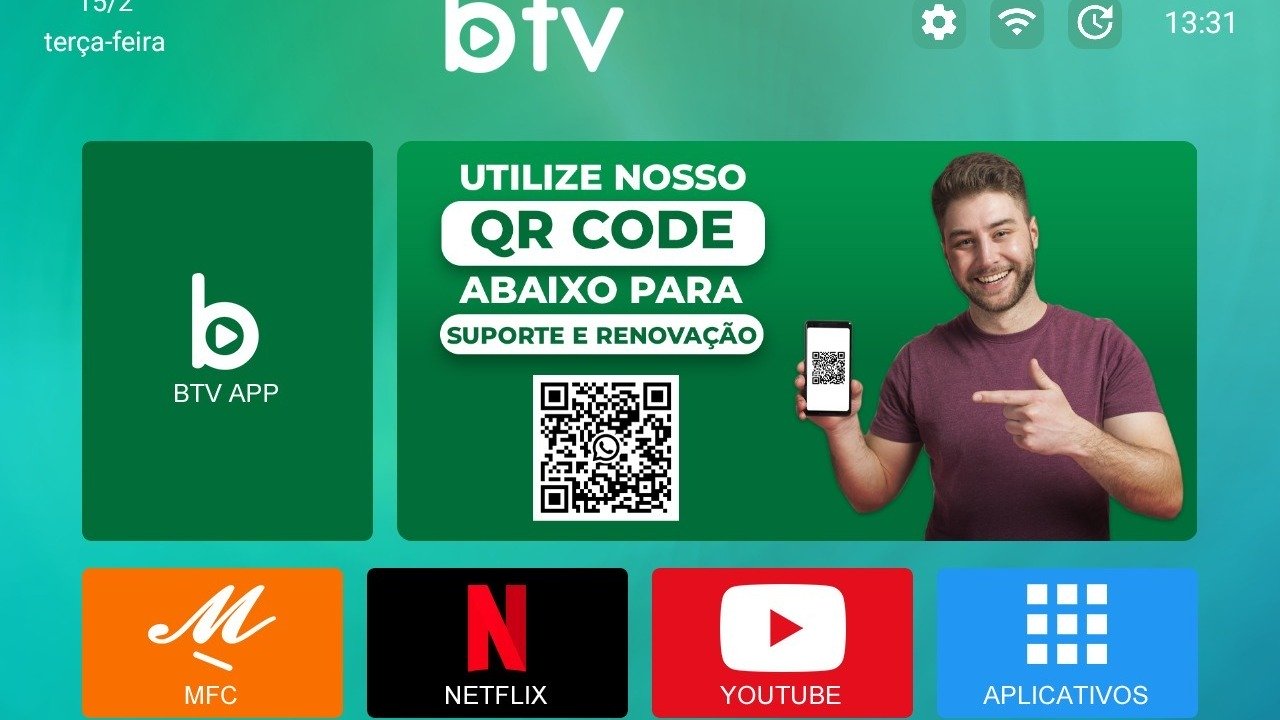Launch the BTV APP tile
Viewport: 1280px width, 720px height.
[227, 340]
